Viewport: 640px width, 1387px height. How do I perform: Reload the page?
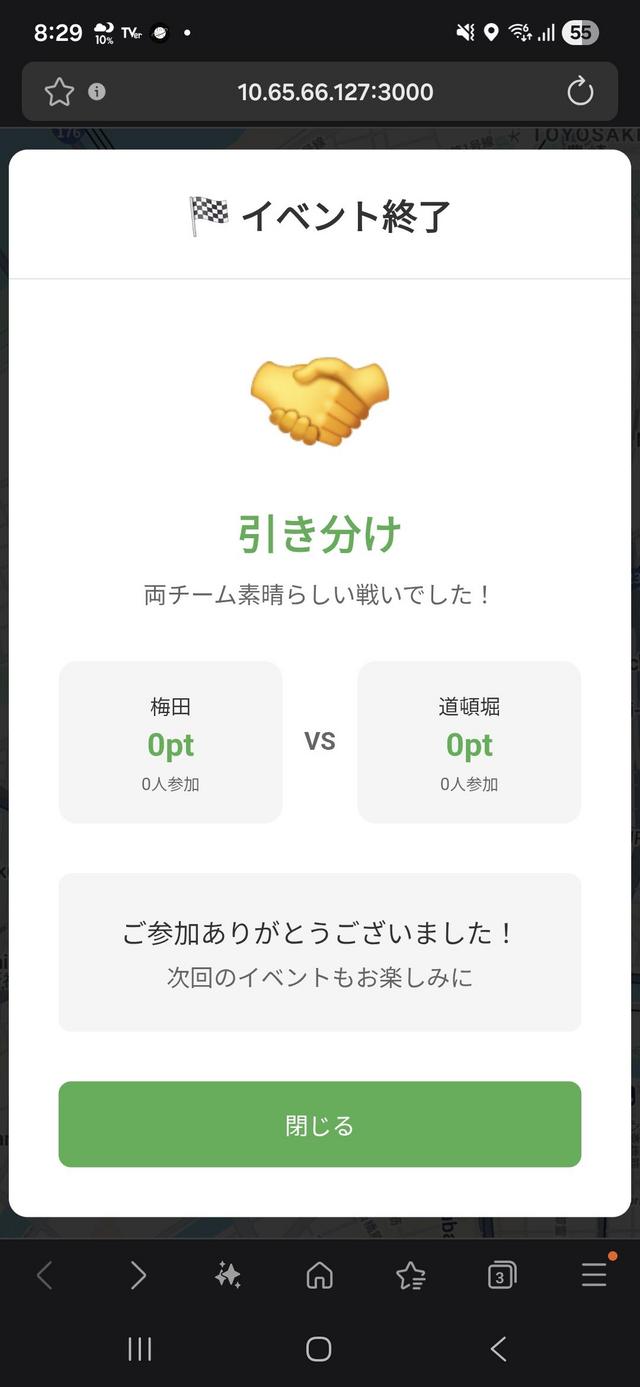coord(580,92)
